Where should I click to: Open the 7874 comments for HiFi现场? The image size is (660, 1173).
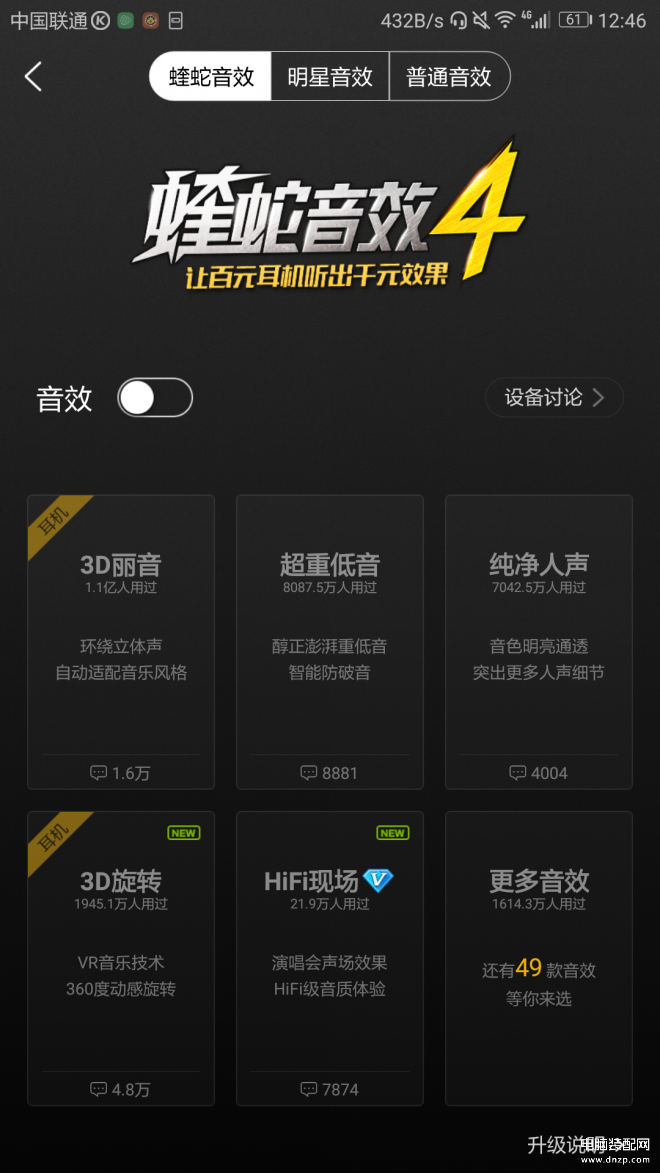330,1089
